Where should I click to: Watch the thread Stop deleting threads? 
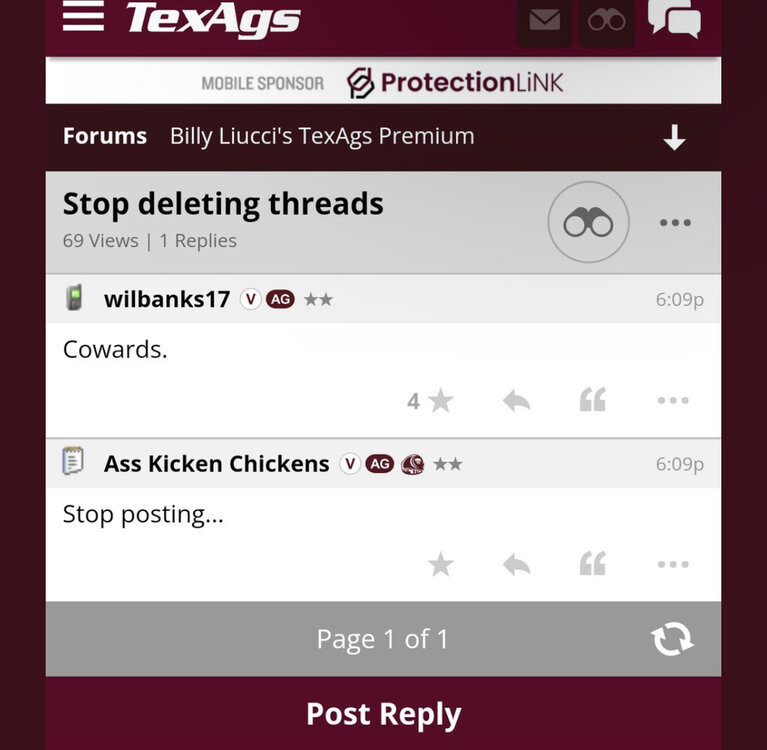[x=588, y=223]
